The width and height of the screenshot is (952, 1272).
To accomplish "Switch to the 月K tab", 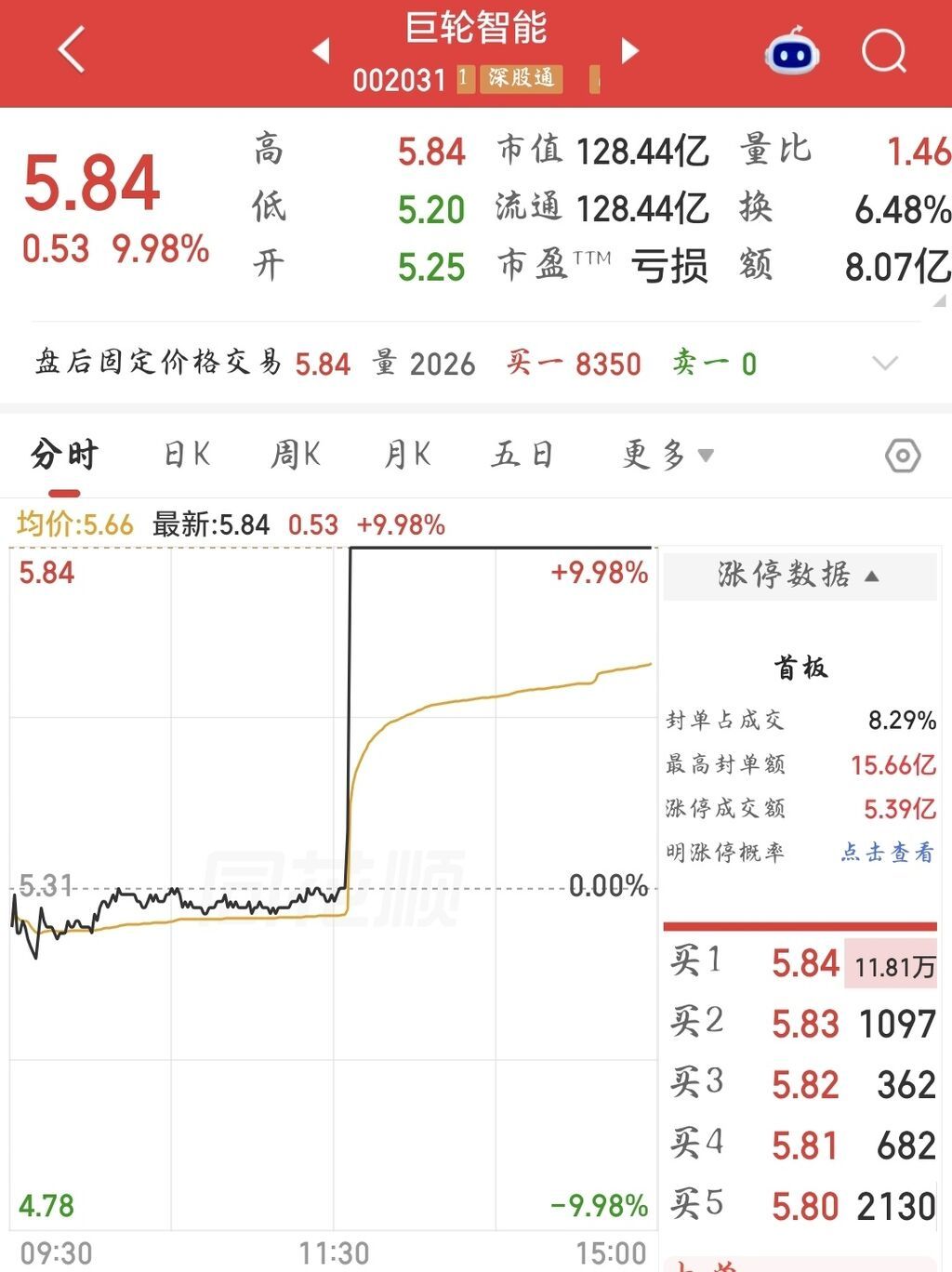I will (407, 455).
